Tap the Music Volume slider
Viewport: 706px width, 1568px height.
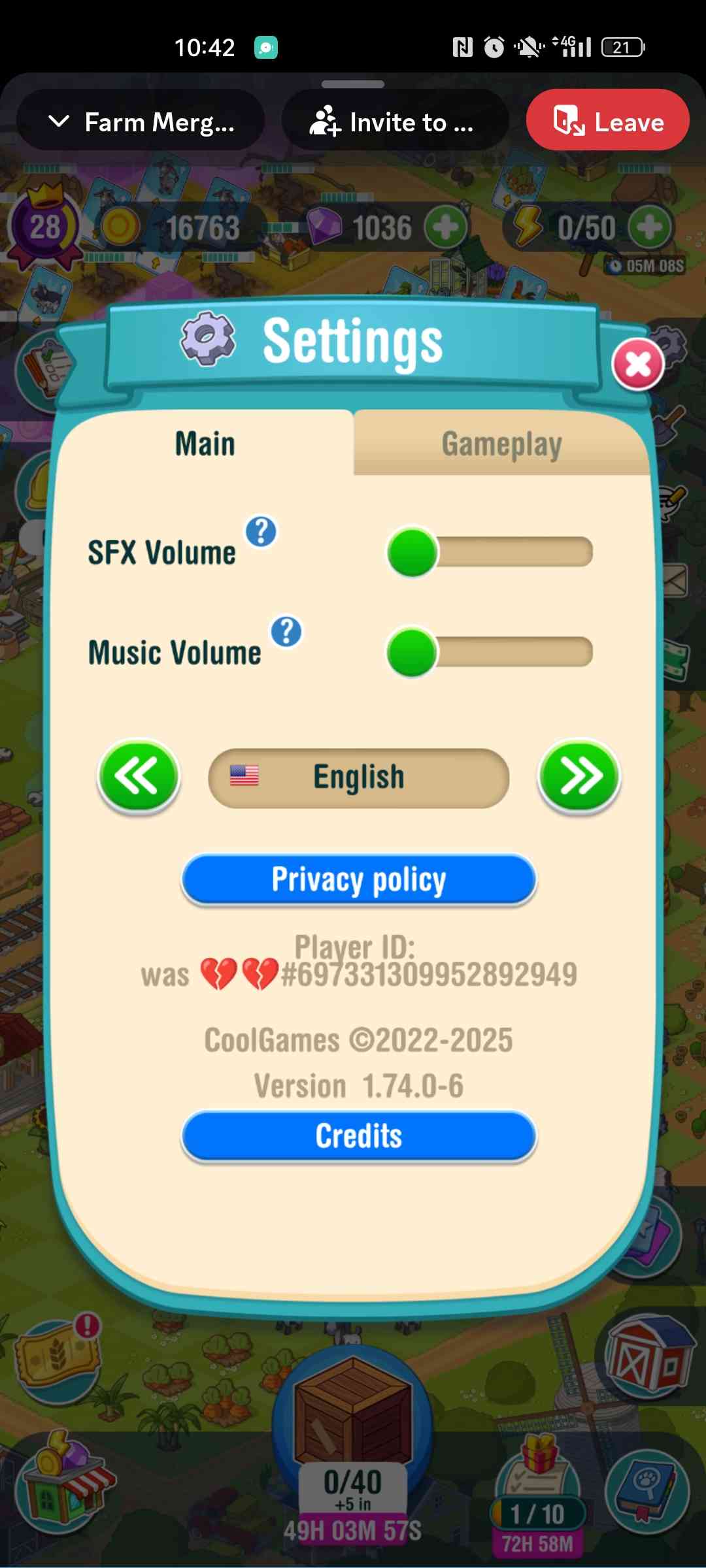pyautogui.click(x=490, y=653)
